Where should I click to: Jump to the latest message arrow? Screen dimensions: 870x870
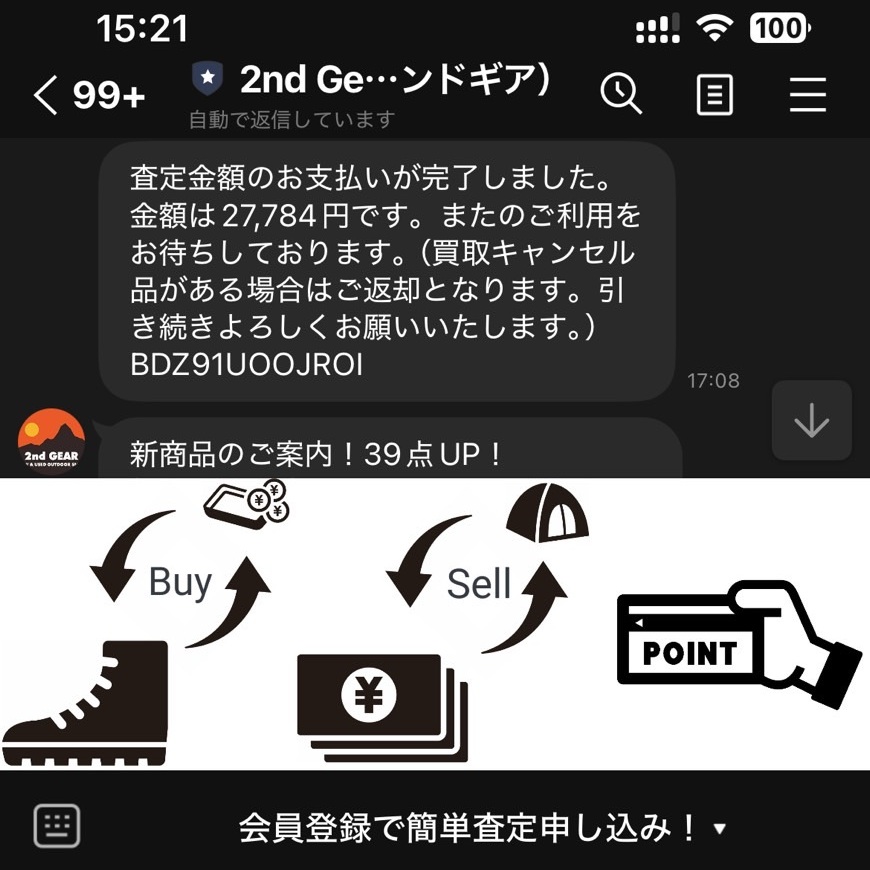(x=811, y=421)
